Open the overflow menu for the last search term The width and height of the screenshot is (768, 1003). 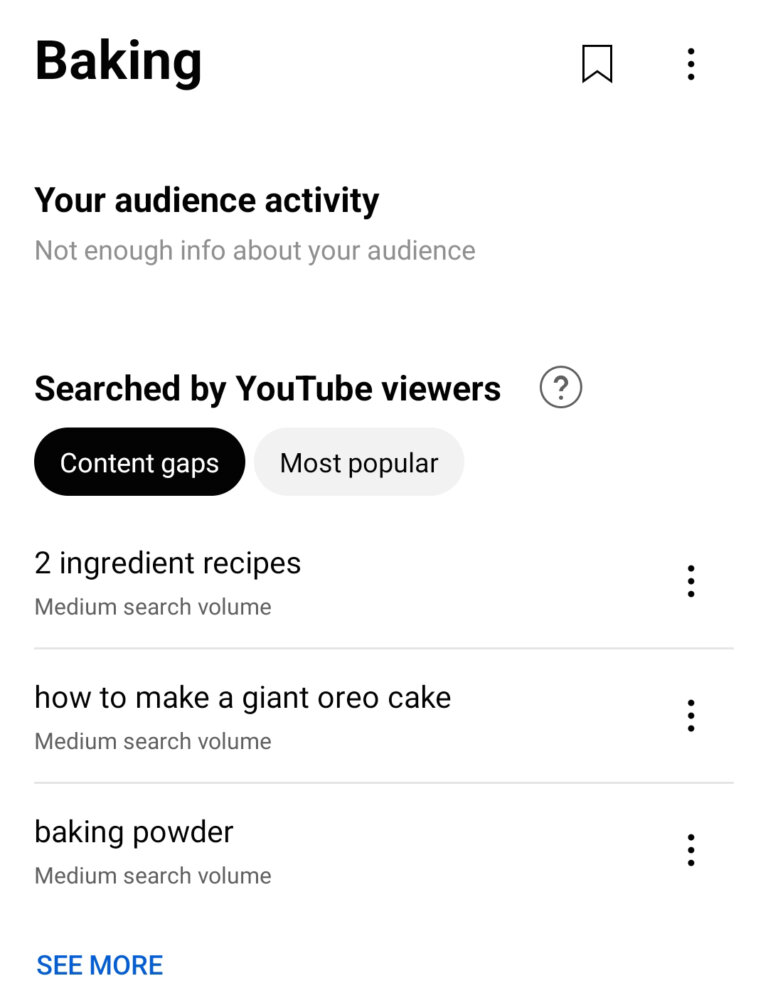[x=690, y=849]
